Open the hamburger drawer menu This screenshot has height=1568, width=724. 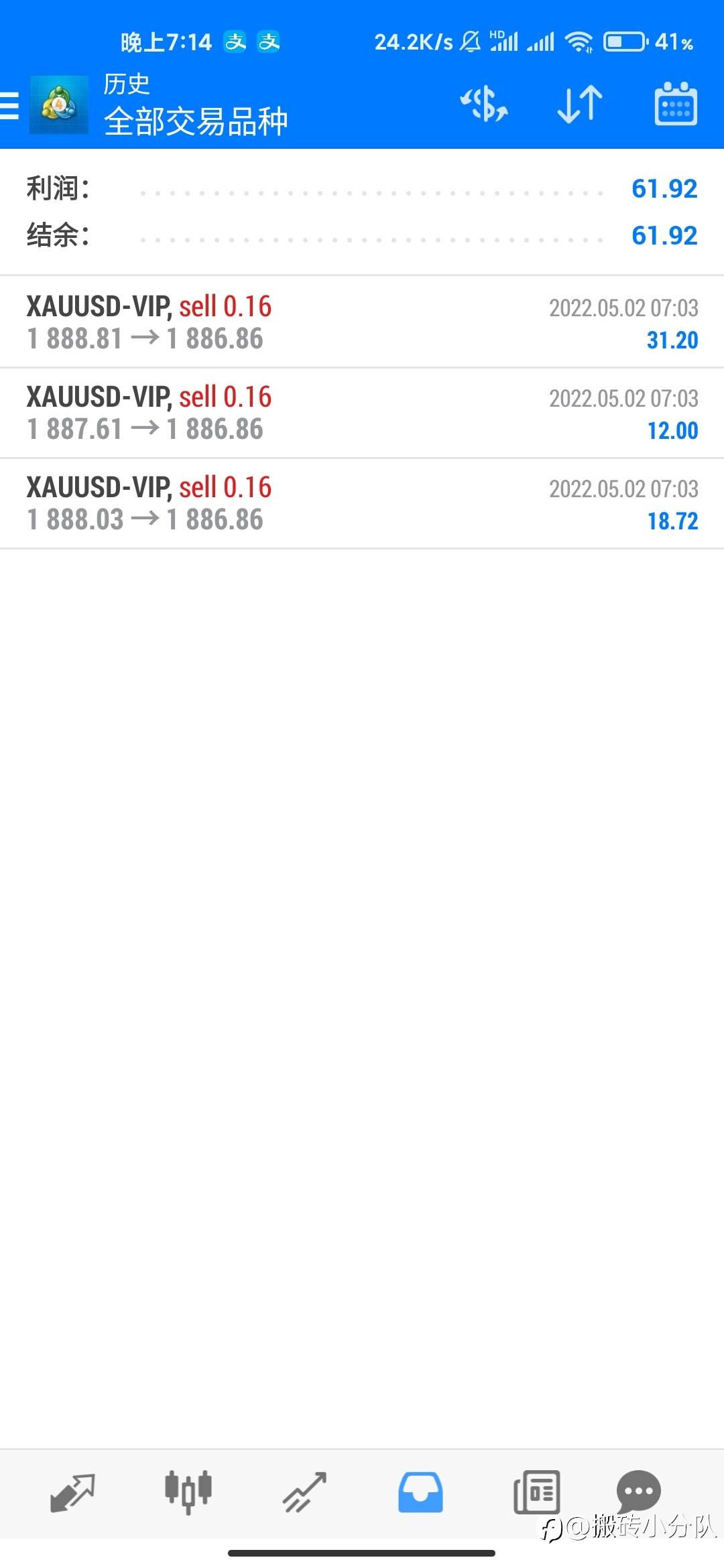pyautogui.click(x=9, y=106)
